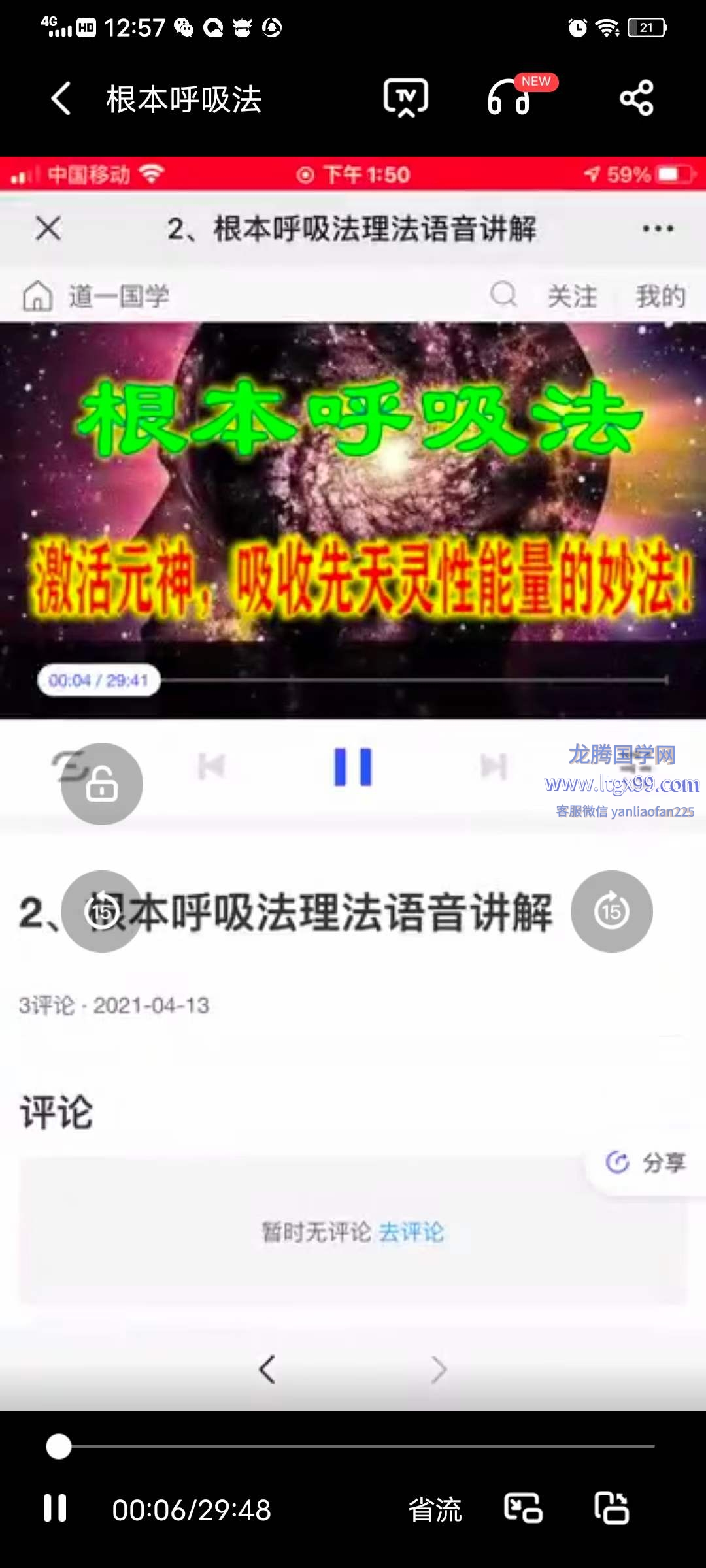Cast the video to TV

tap(406, 98)
